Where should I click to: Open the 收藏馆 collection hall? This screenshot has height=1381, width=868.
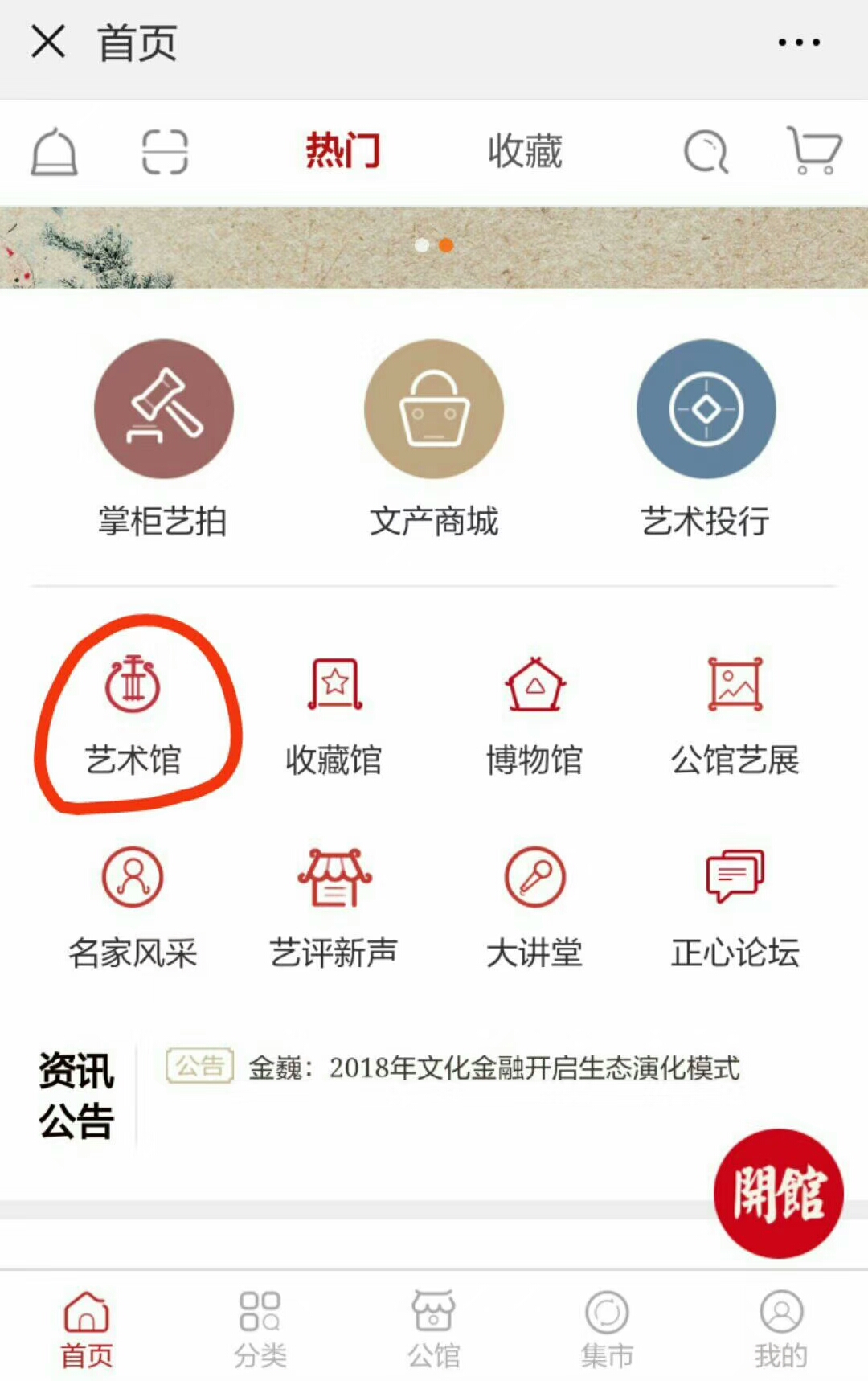pos(335,711)
